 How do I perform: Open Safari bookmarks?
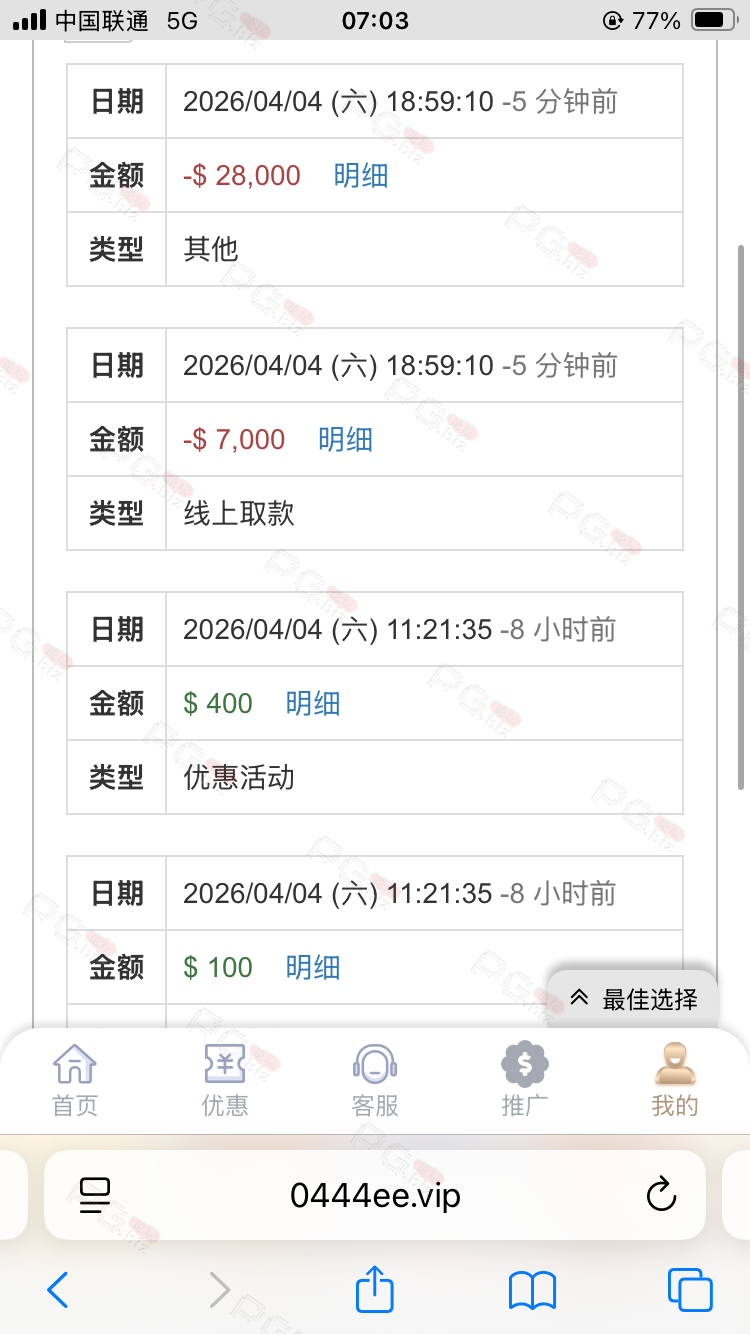532,1290
